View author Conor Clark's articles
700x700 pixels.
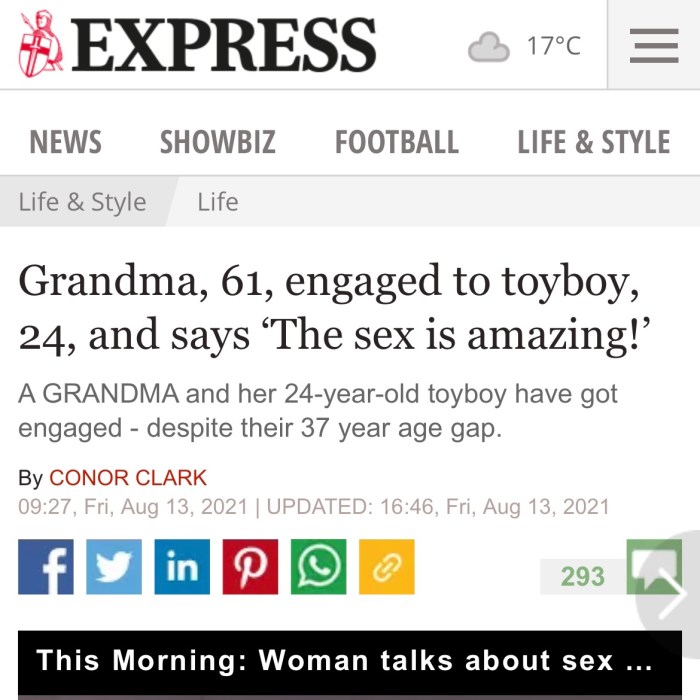[127, 478]
